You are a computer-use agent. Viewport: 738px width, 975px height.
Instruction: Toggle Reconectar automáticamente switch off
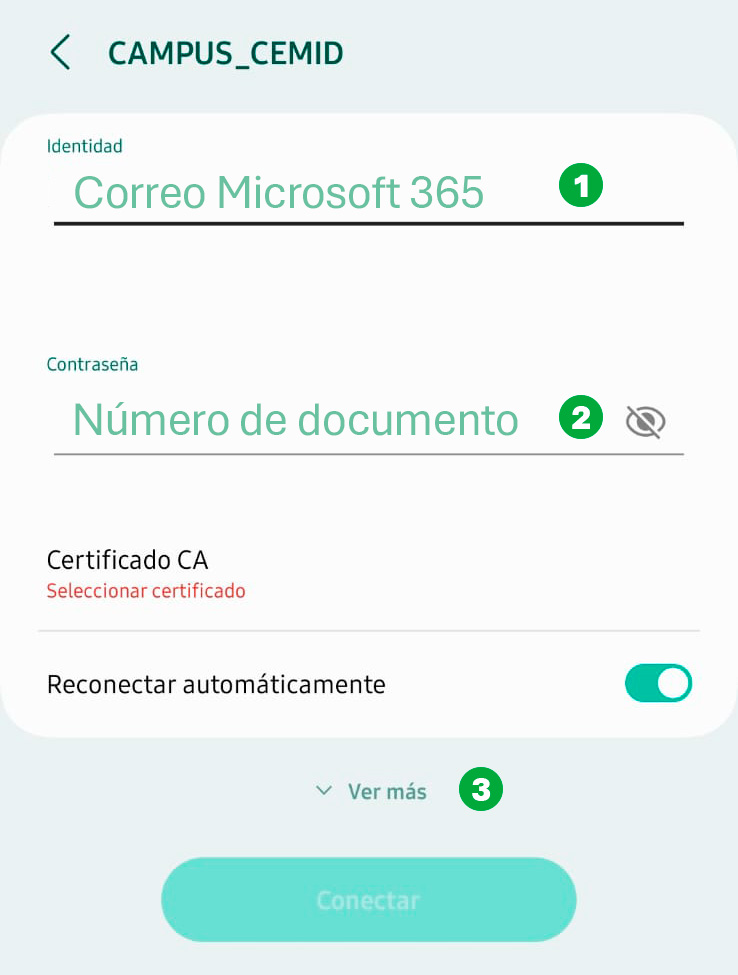click(x=658, y=684)
